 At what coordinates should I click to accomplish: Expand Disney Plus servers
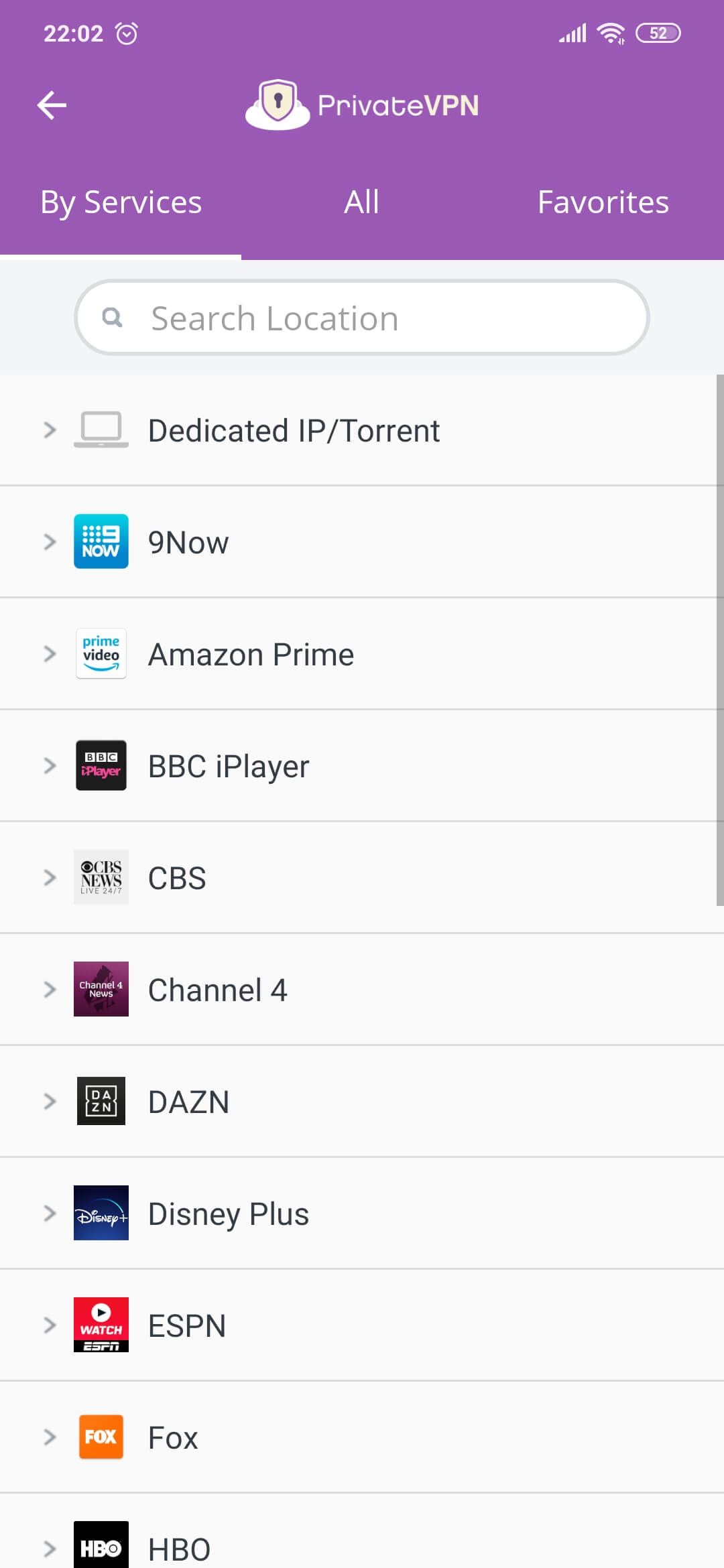click(x=362, y=1214)
